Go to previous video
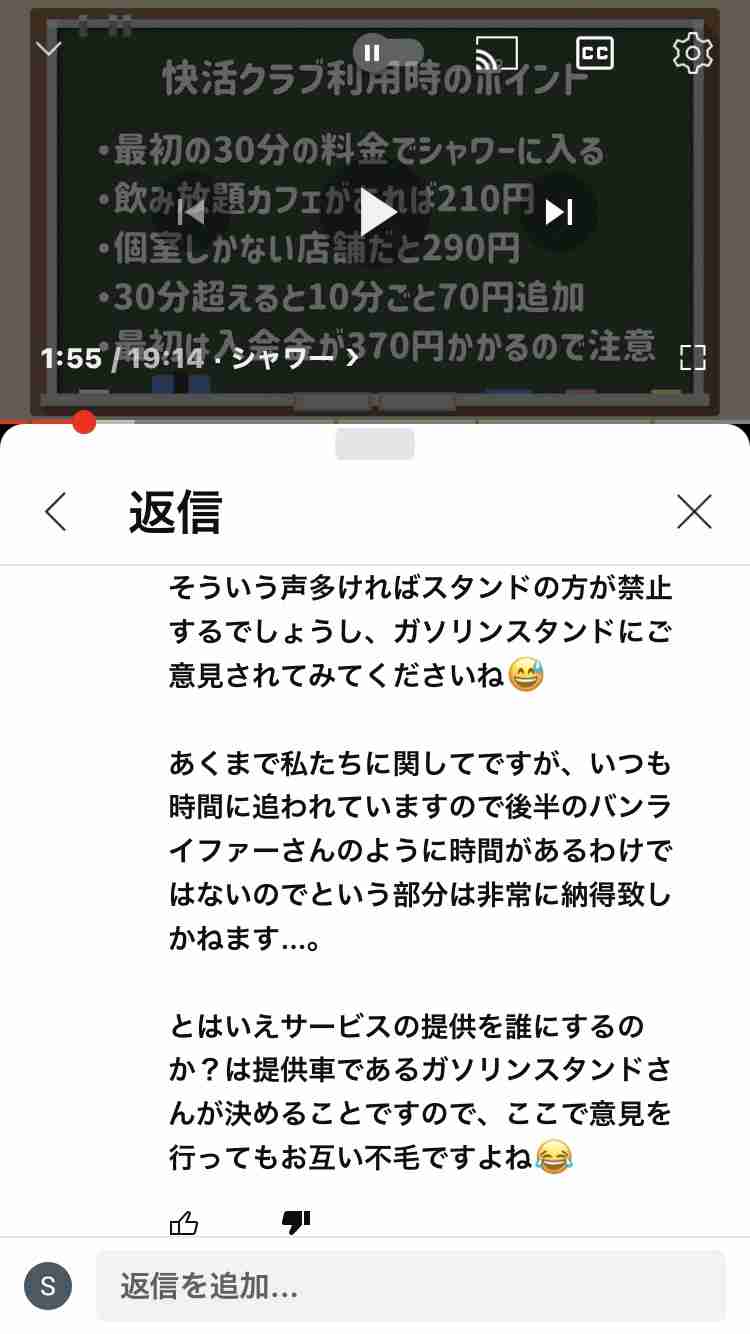 click(191, 212)
